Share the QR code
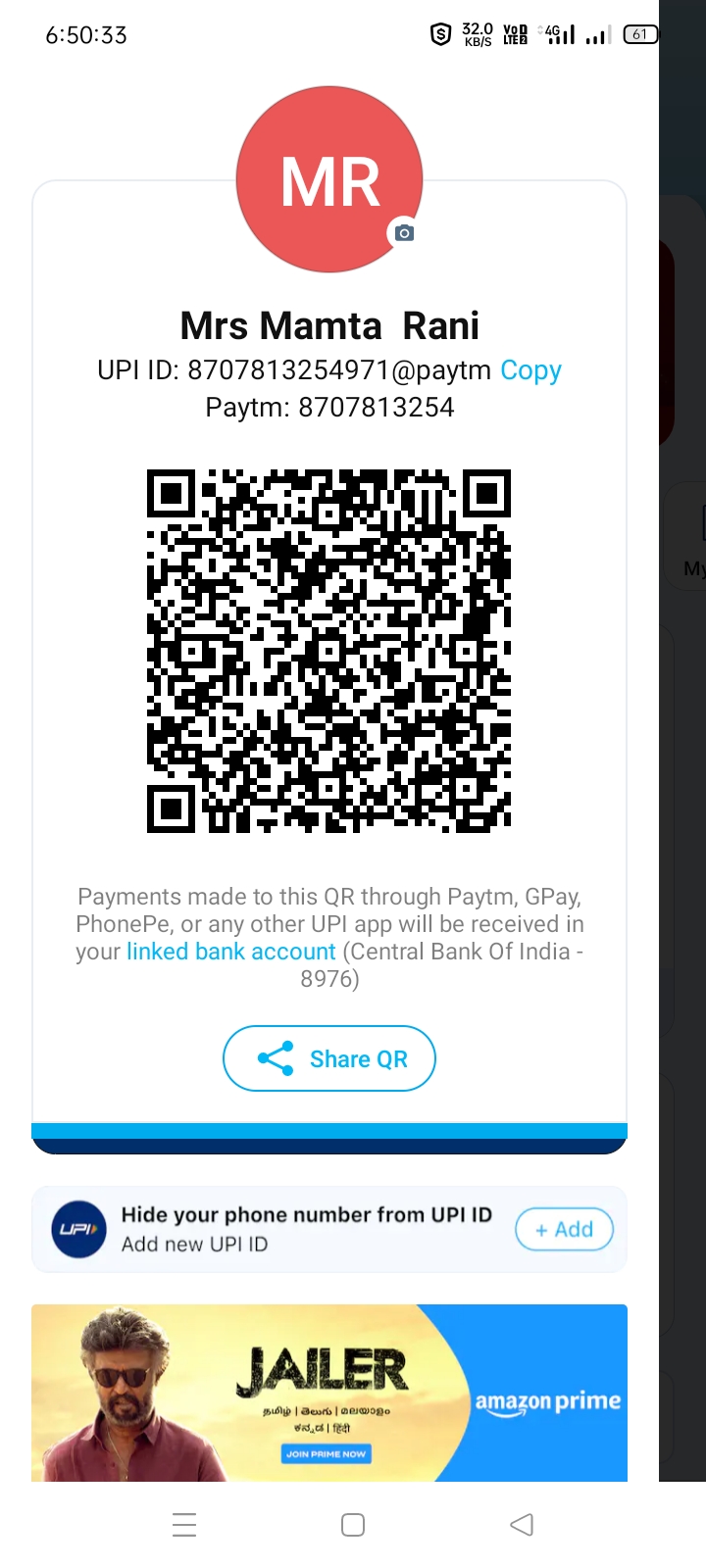The image size is (706, 1568). pos(329,1058)
